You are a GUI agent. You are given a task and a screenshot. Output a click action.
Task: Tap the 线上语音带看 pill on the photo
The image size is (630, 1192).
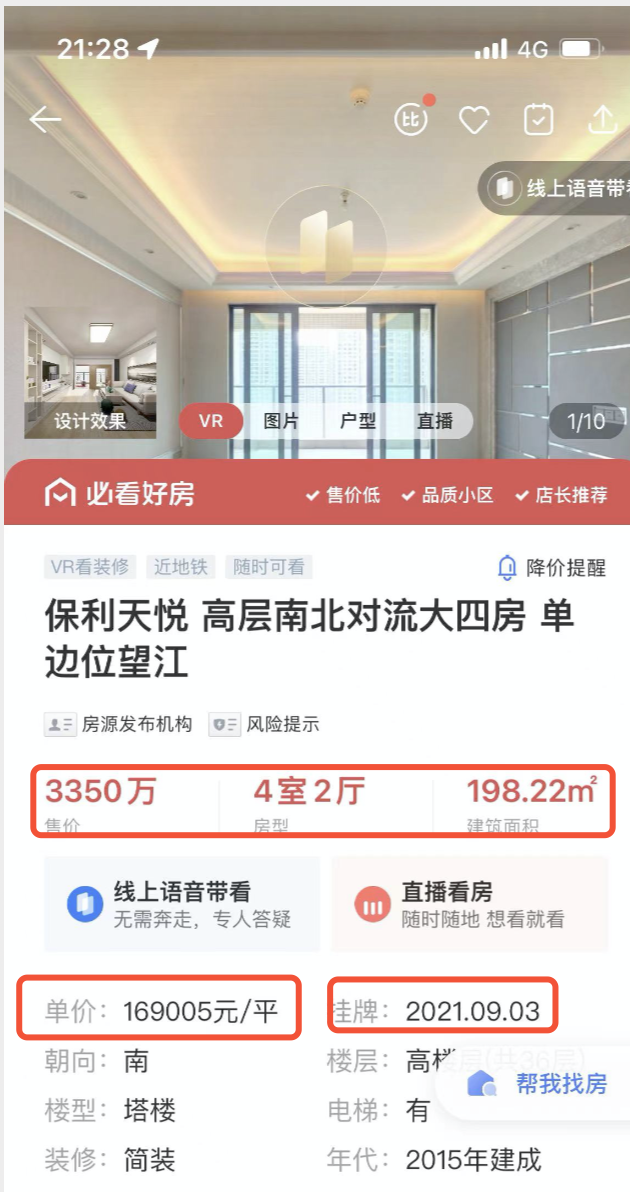(558, 188)
